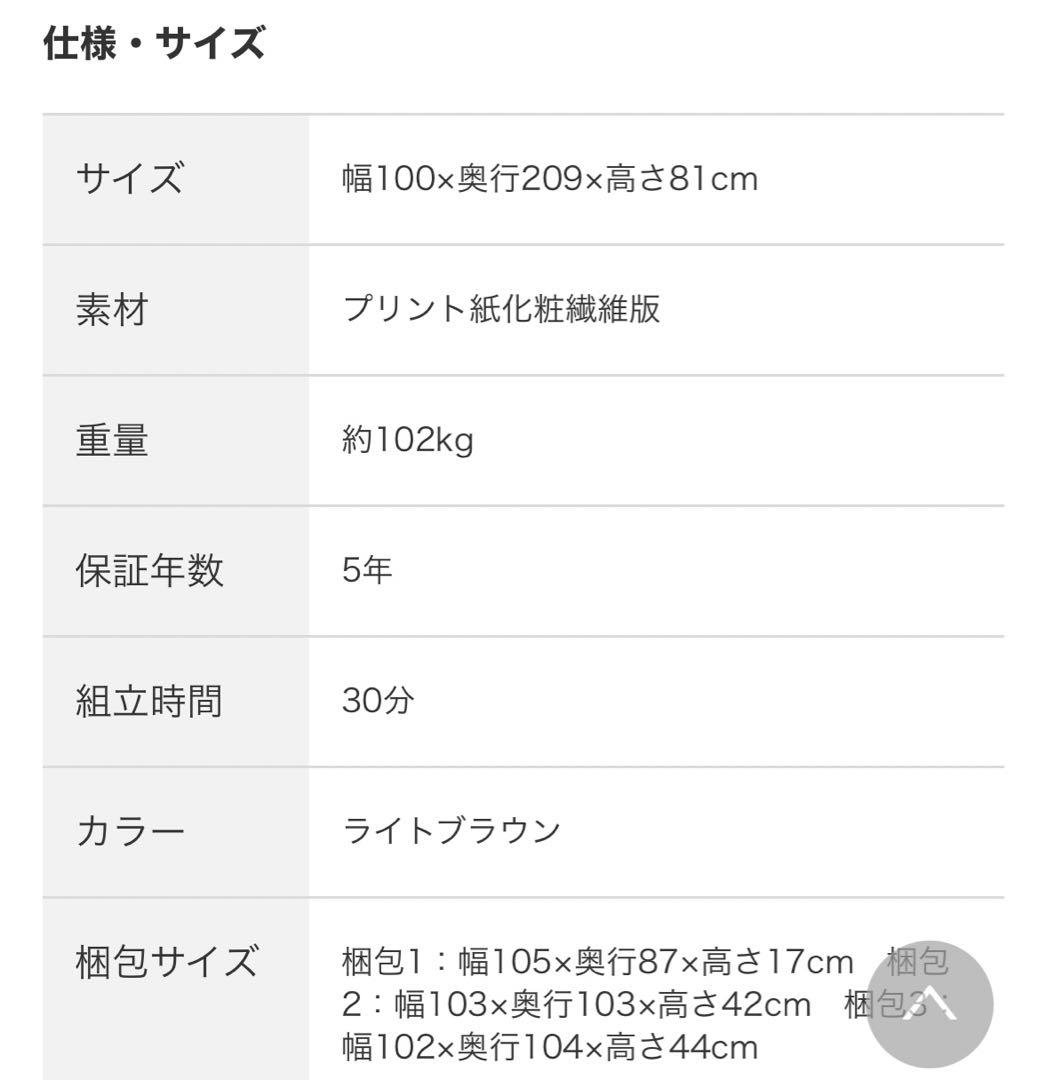Viewport: 1047px width, 1080px height.
Task: Click the dimensions value 幅100×奥行209×高さ81cm
Action: pos(548,180)
